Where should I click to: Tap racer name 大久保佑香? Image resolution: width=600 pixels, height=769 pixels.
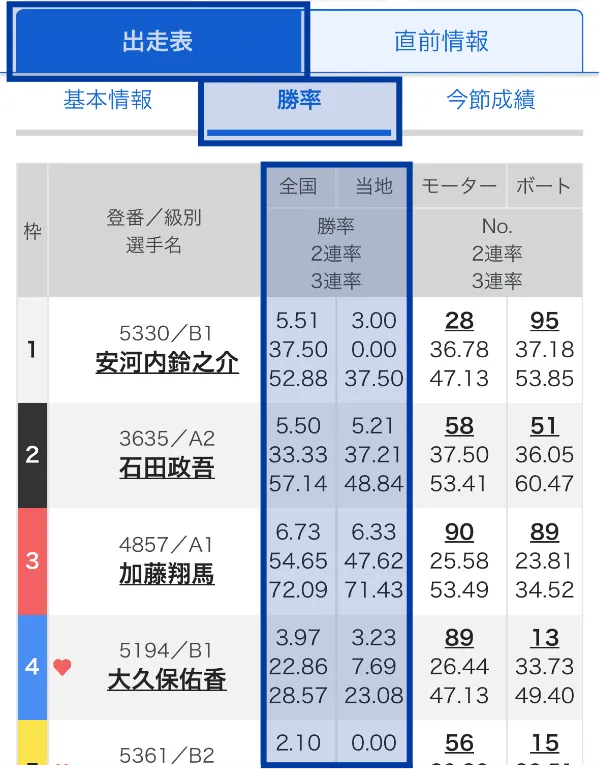pos(167,680)
